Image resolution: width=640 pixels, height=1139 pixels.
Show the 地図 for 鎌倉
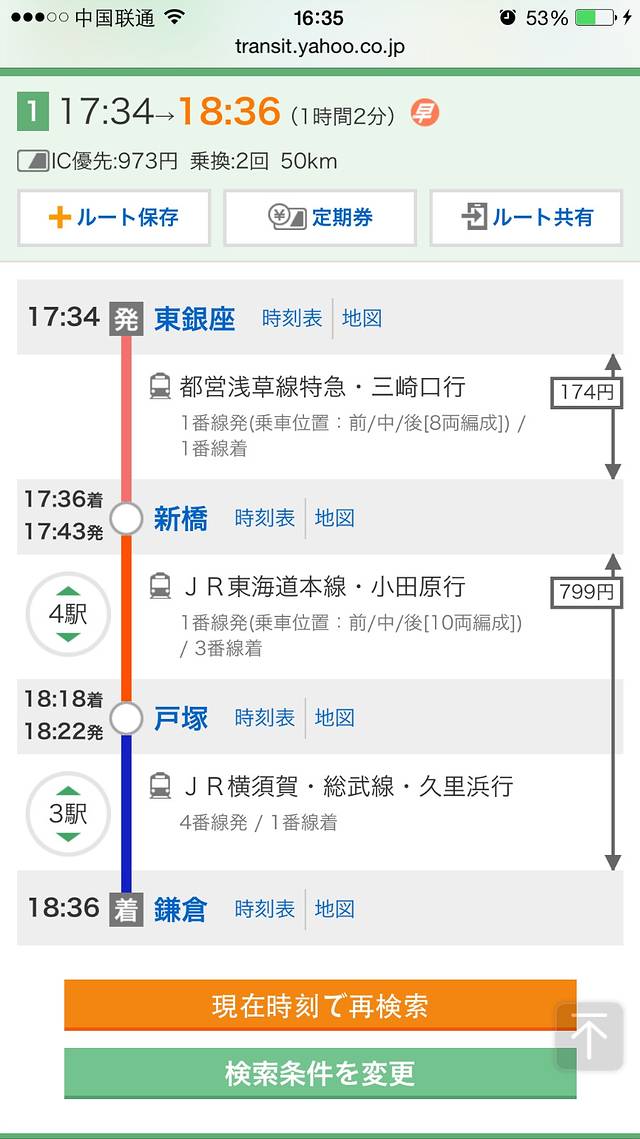click(335, 909)
